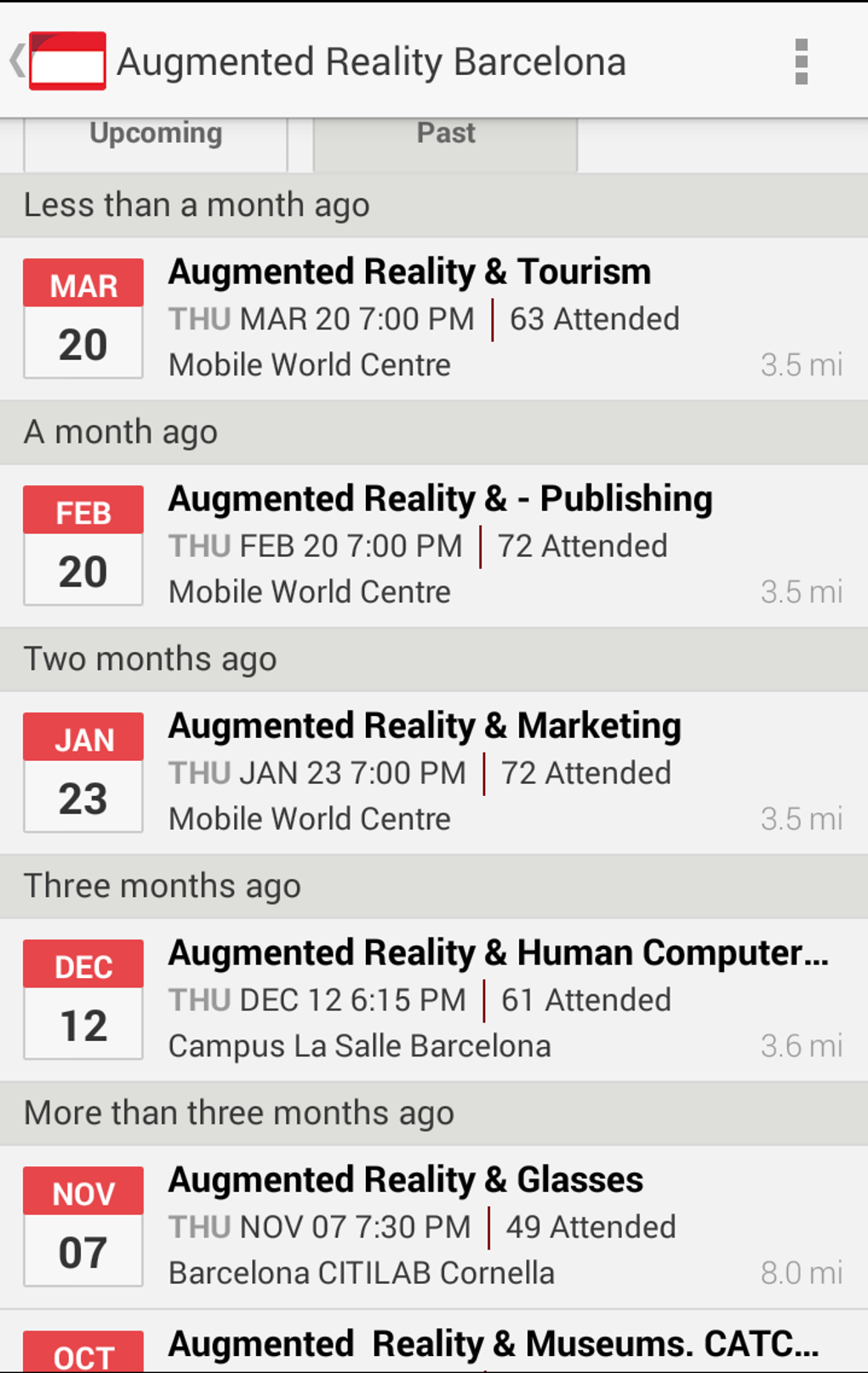
Task: Tap '63 Attended' on the Tourism event
Action: pos(594,318)
